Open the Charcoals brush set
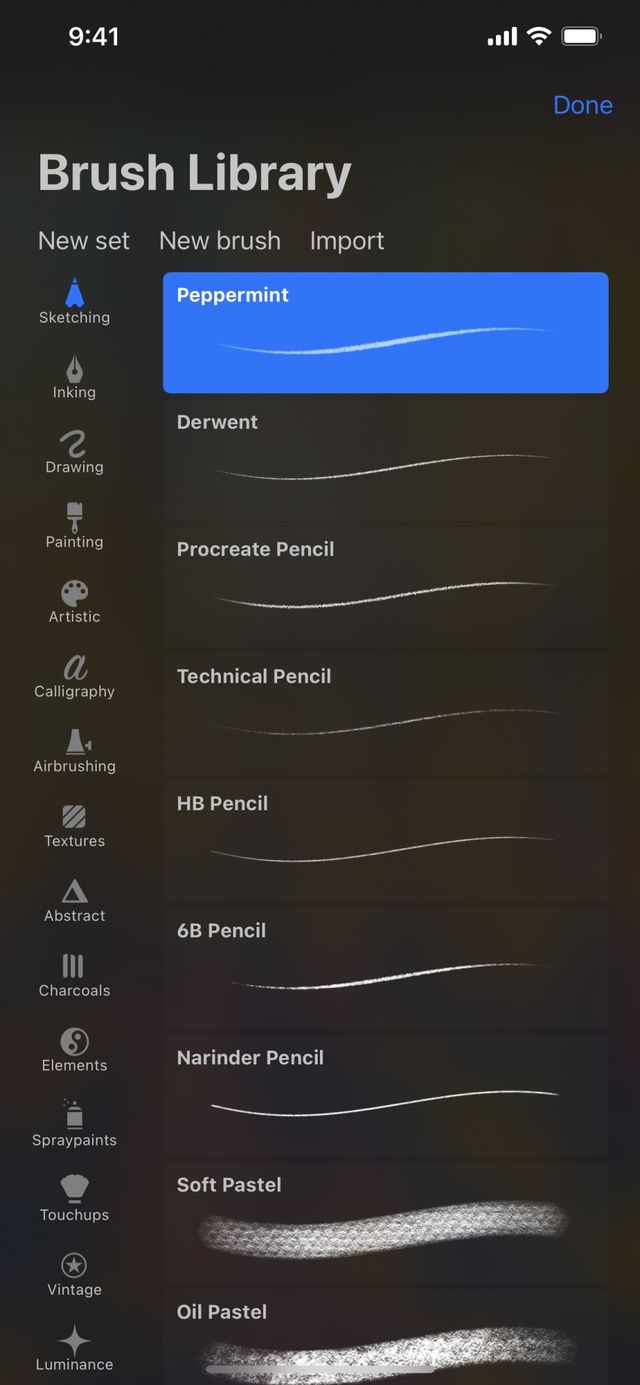Image resolution: width=640 pixels, height=1385 pixels. click(x=74, y=975)
